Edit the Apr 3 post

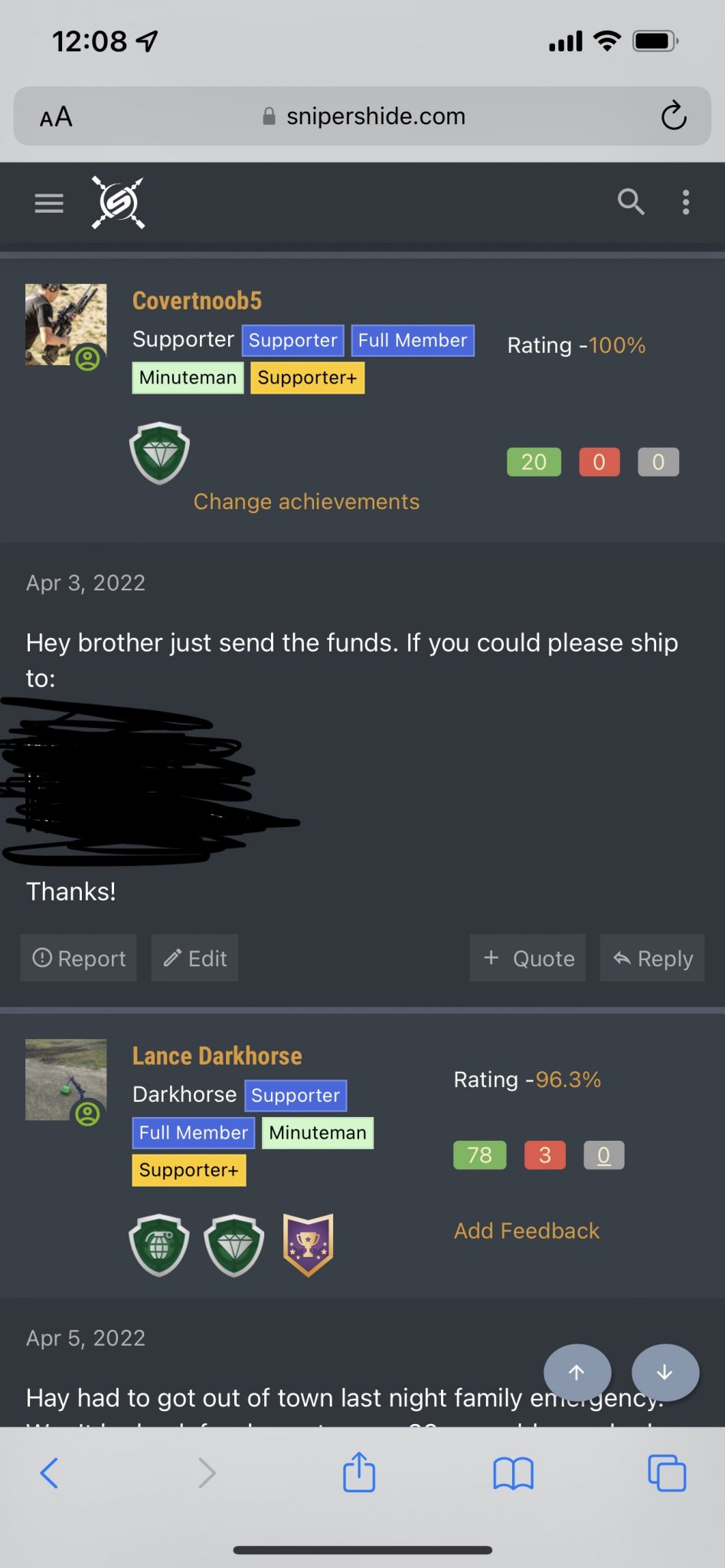point(195,958)
